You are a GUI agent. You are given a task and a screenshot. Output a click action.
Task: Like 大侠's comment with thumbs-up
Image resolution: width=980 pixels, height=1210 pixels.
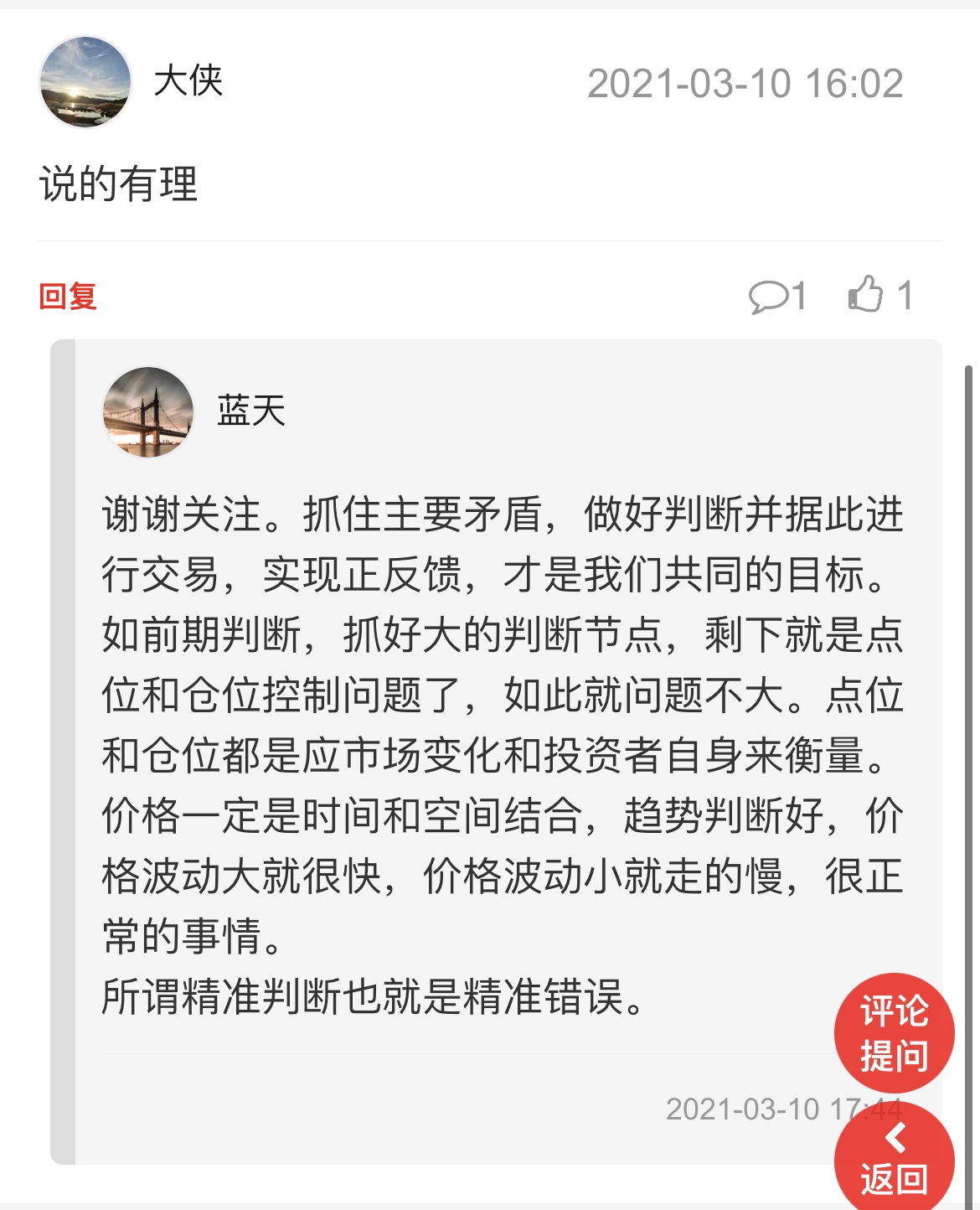point(866,294)
